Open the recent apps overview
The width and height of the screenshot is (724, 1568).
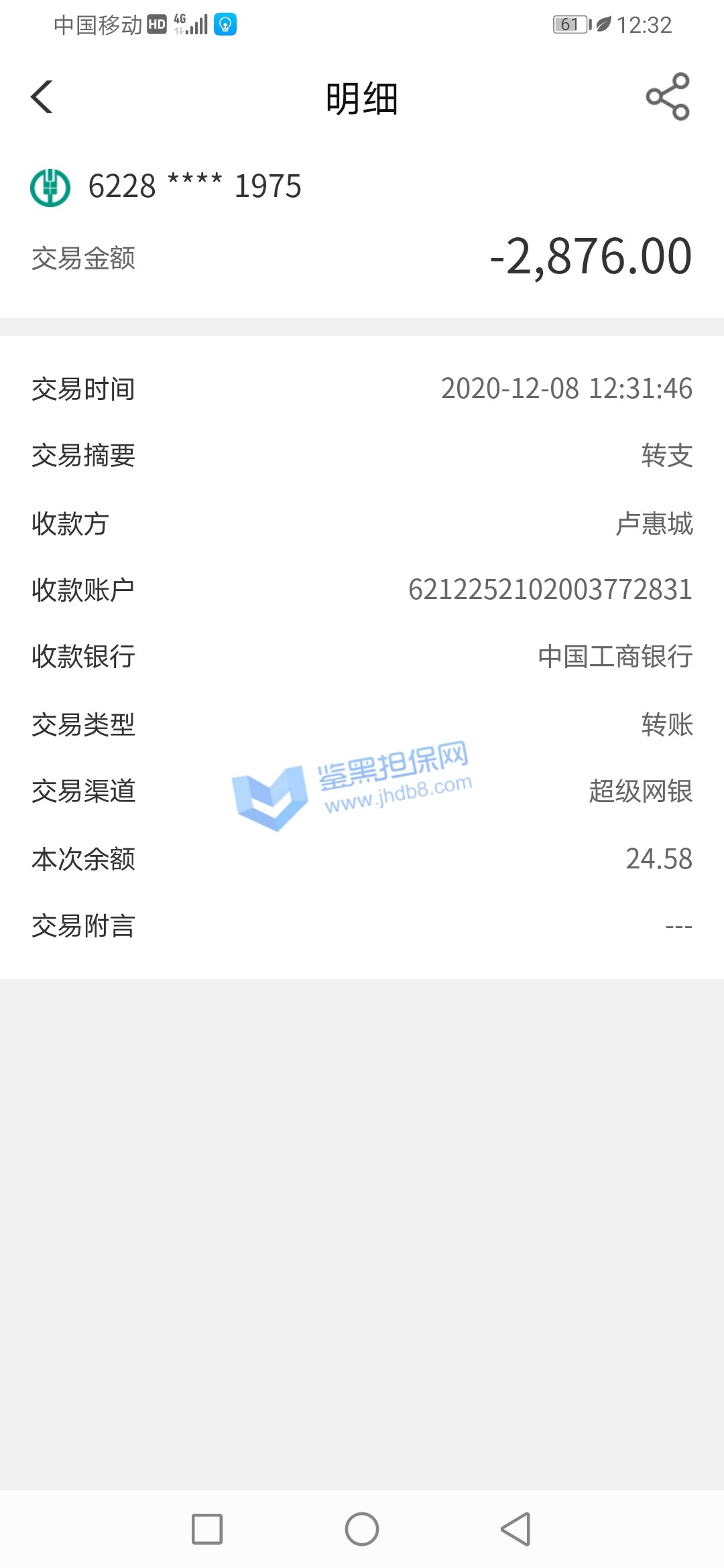click(207, 1529)
